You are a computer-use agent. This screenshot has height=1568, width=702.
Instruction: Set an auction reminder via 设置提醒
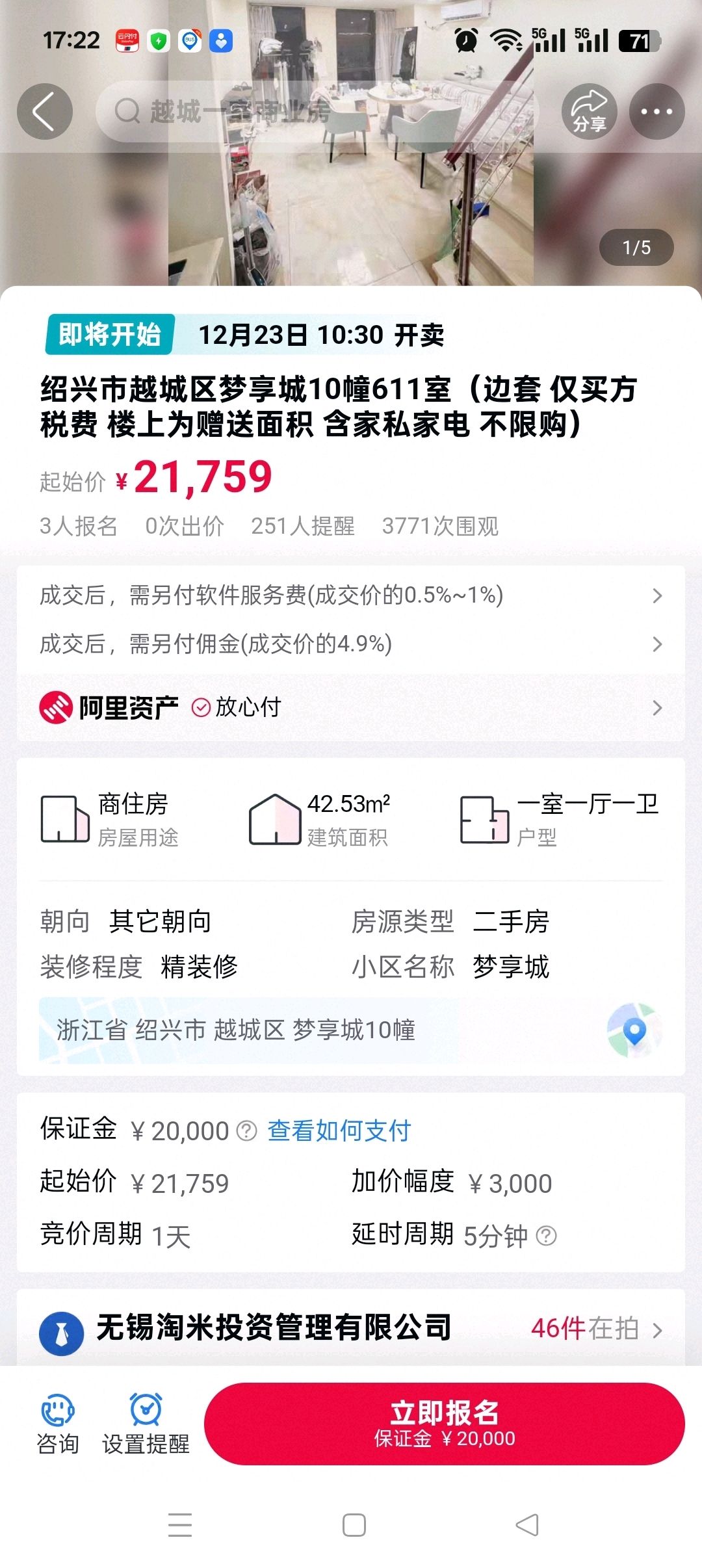pos(146,1424)
